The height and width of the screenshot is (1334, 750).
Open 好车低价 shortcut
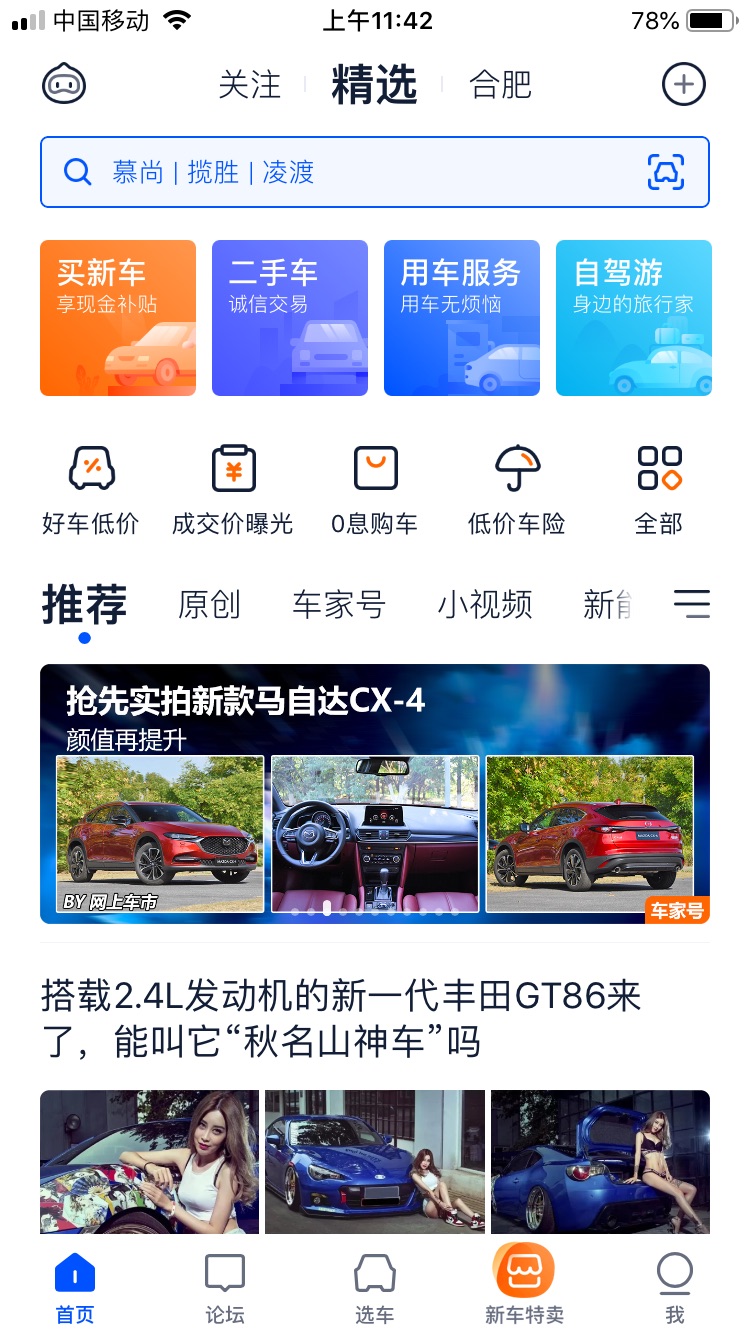[91, 490]
